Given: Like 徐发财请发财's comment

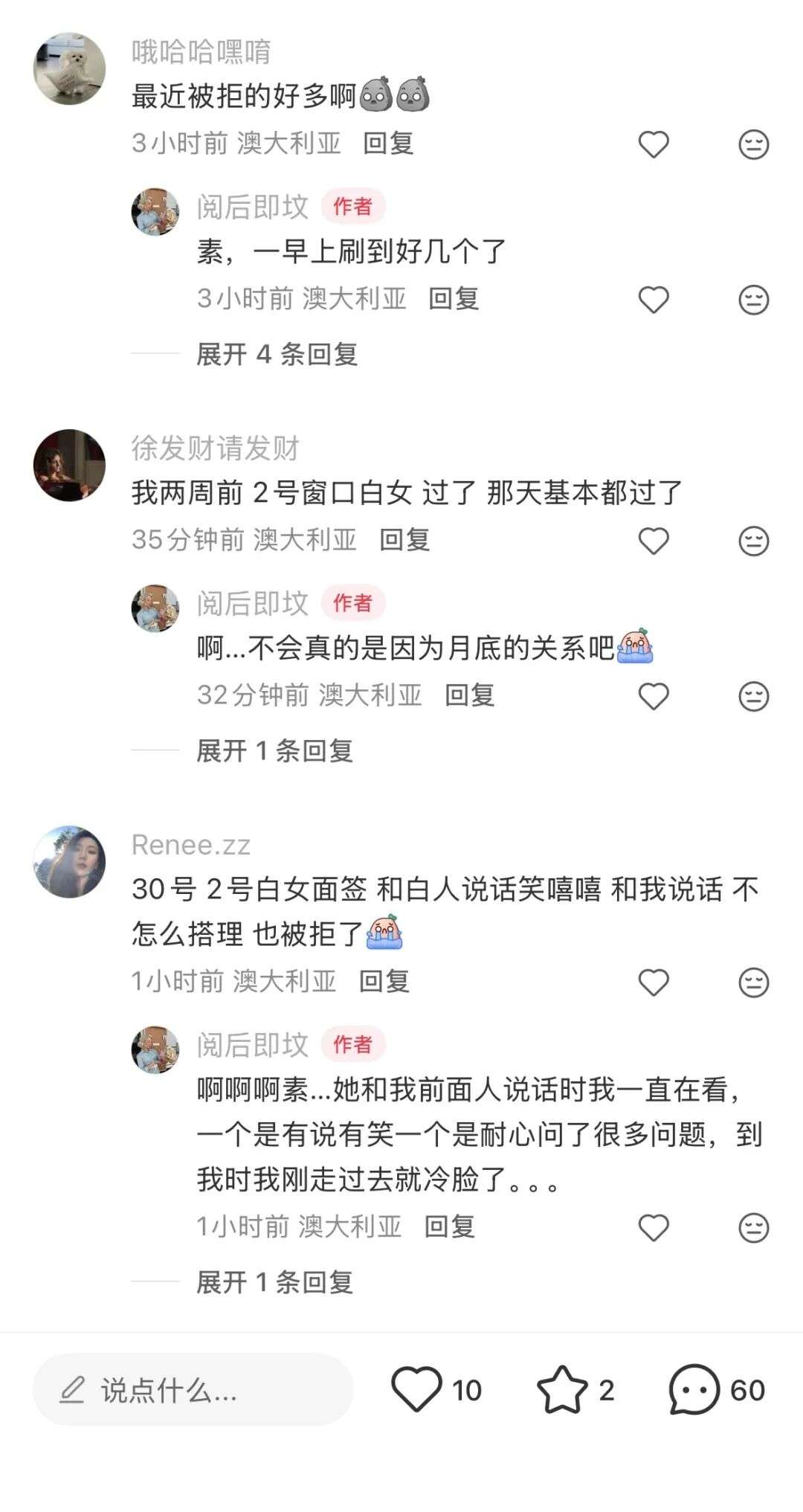Looking at the screenshot, I should tap(654, 541).
